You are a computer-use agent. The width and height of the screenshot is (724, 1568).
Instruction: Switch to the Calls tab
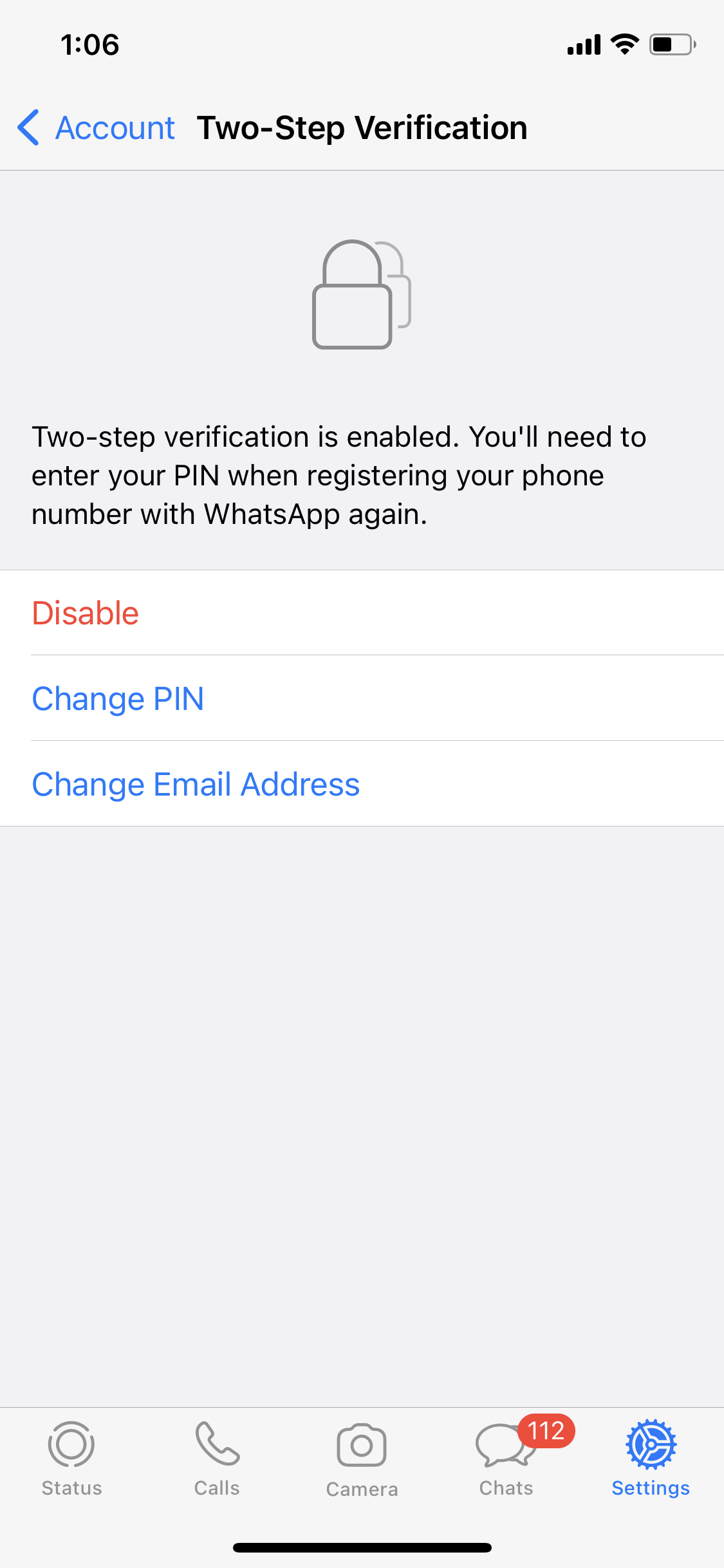point(217,1459)
